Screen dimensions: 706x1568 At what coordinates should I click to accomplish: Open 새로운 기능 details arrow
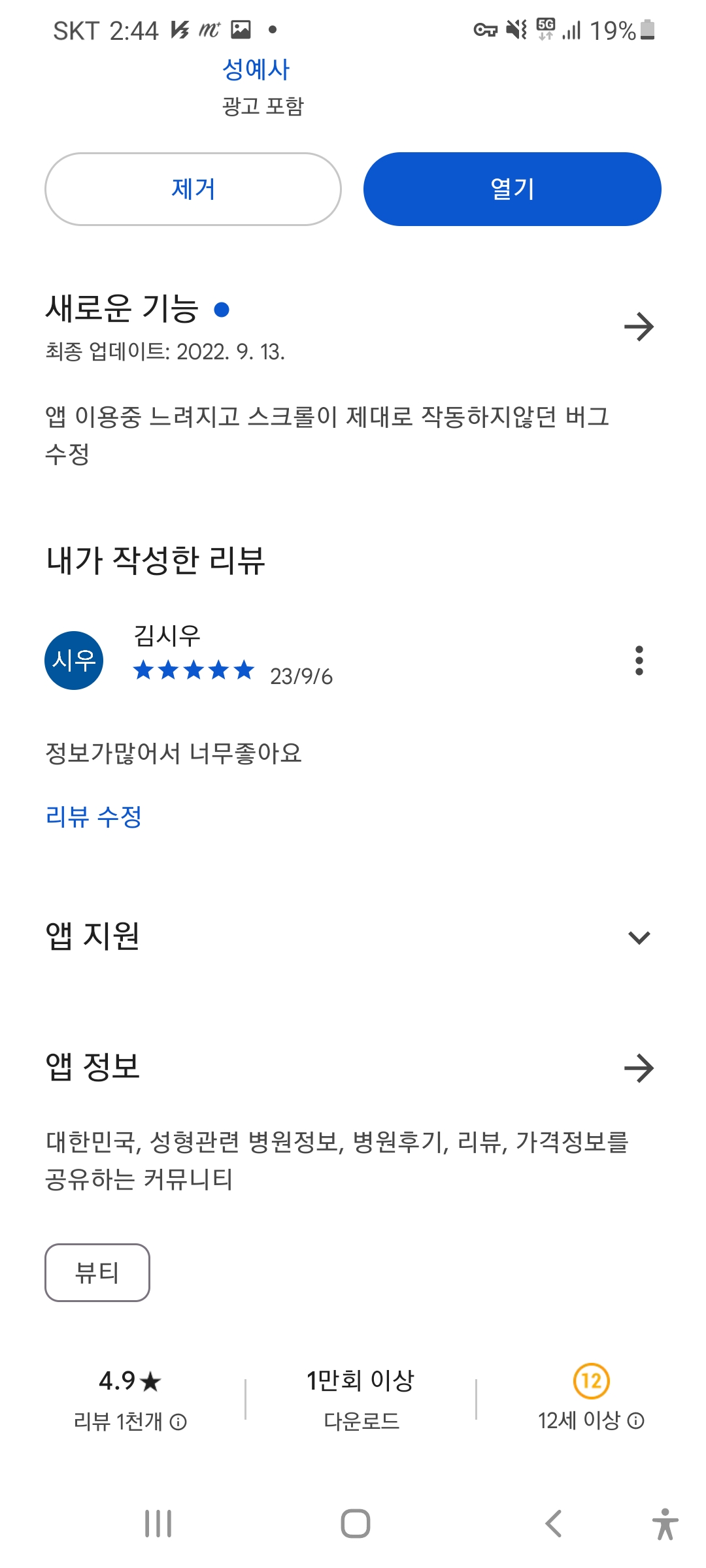[x=639, y=327]
